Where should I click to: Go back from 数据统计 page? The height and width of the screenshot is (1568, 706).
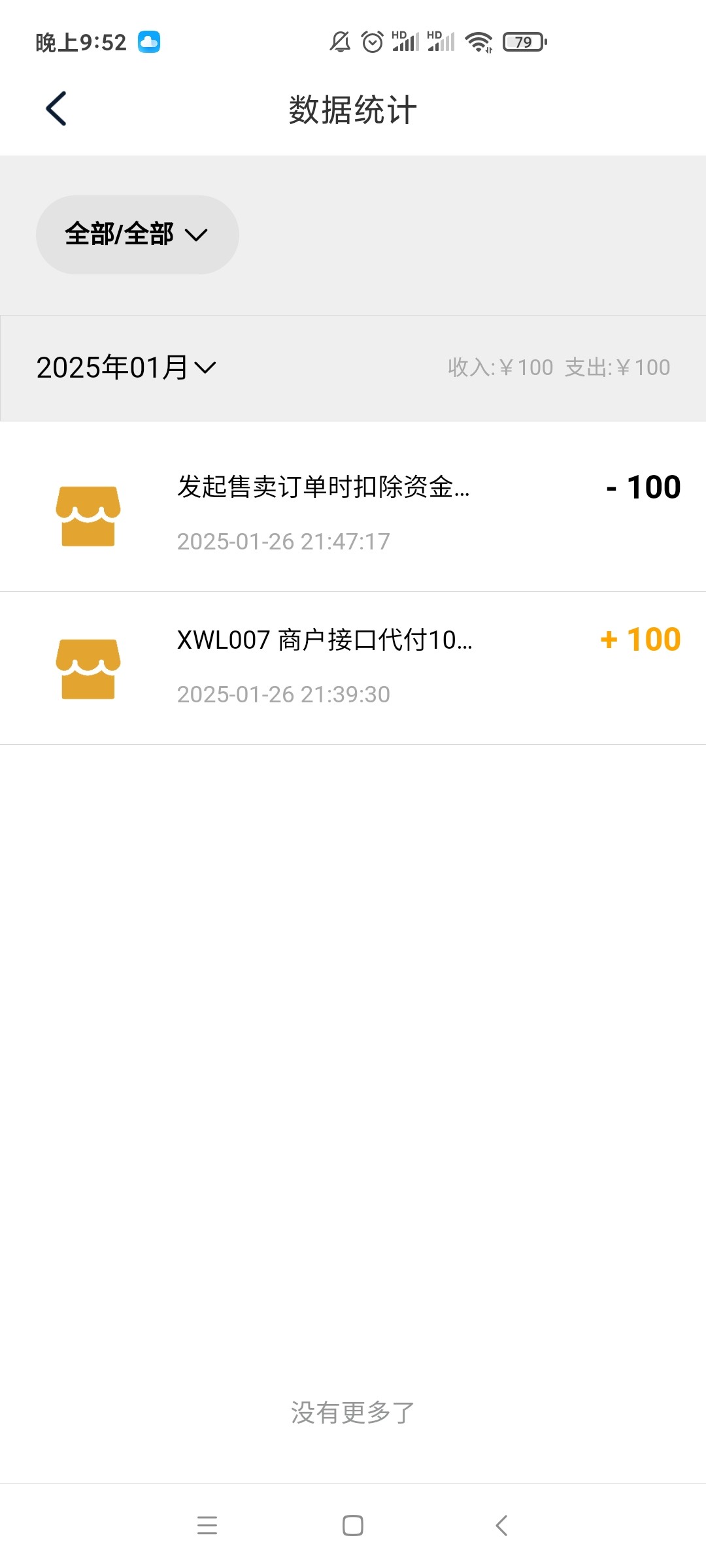click(x=56, y=108)
